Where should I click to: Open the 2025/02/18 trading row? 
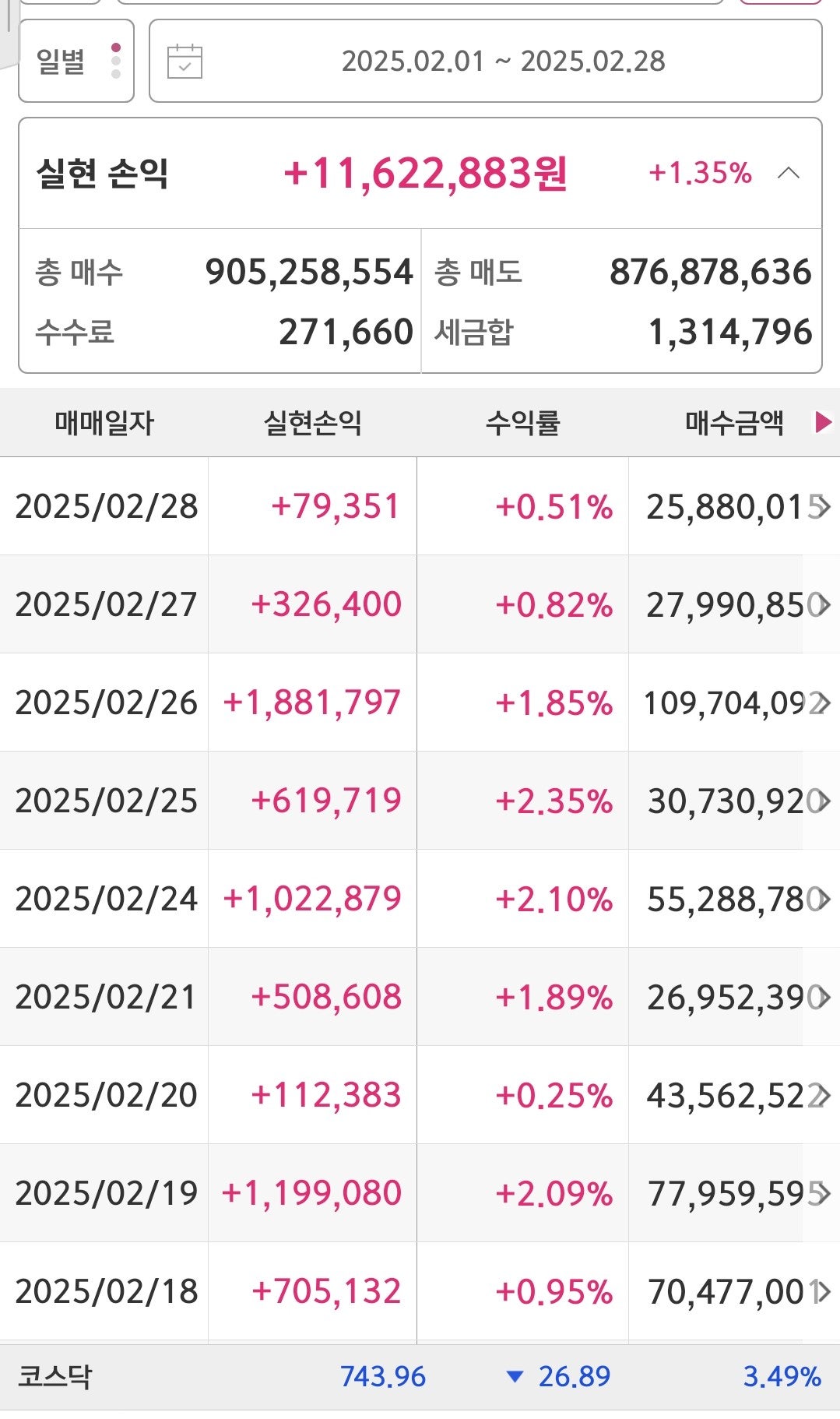click(821, 1292)
